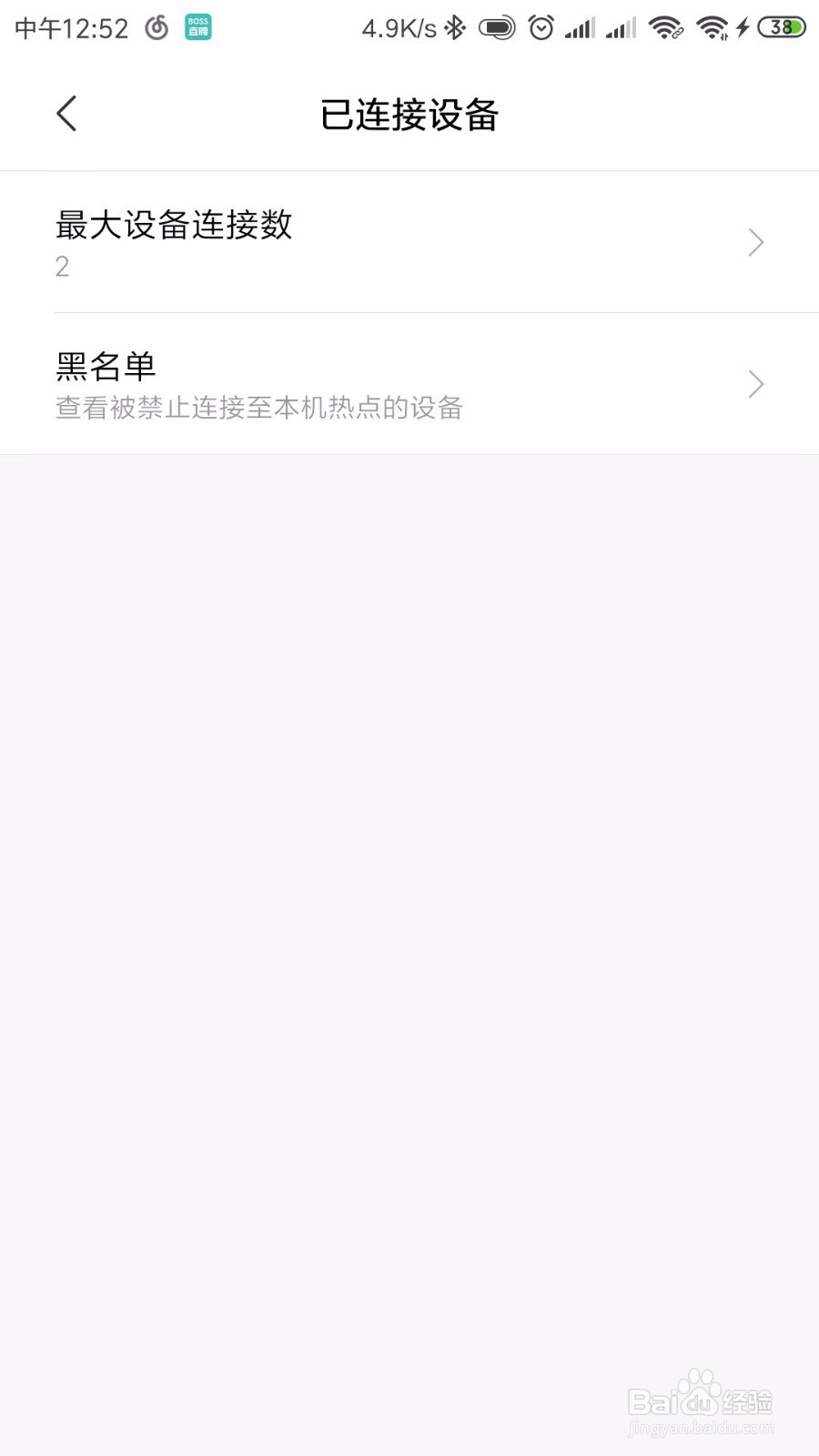The width and height of the screenshot is (819, 1456).
Task: Tap the NetEase Cloud Music status bar icon
Action: coord(155,27)
